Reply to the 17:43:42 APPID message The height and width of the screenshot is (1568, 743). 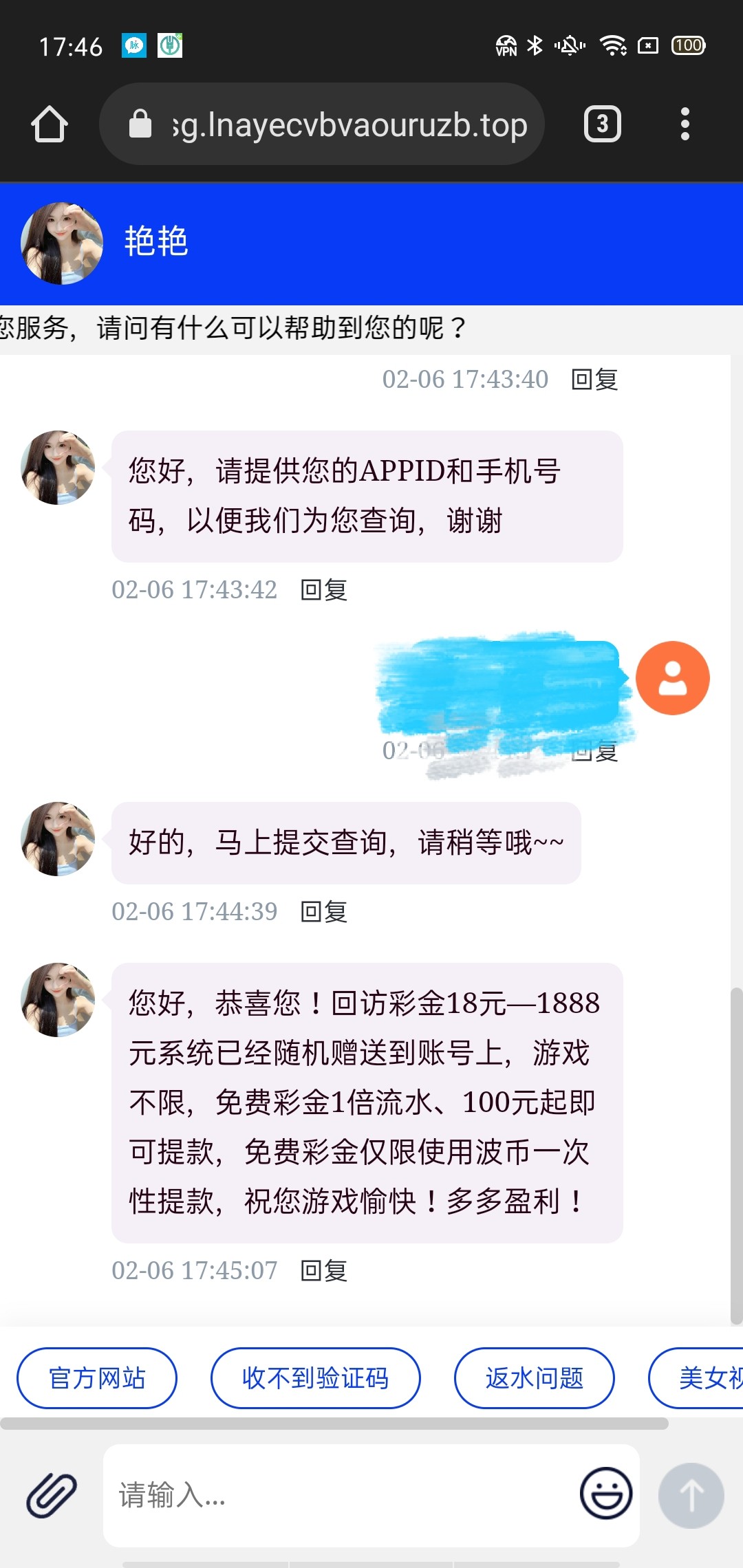pyautogui.click(x=324, y=589)
